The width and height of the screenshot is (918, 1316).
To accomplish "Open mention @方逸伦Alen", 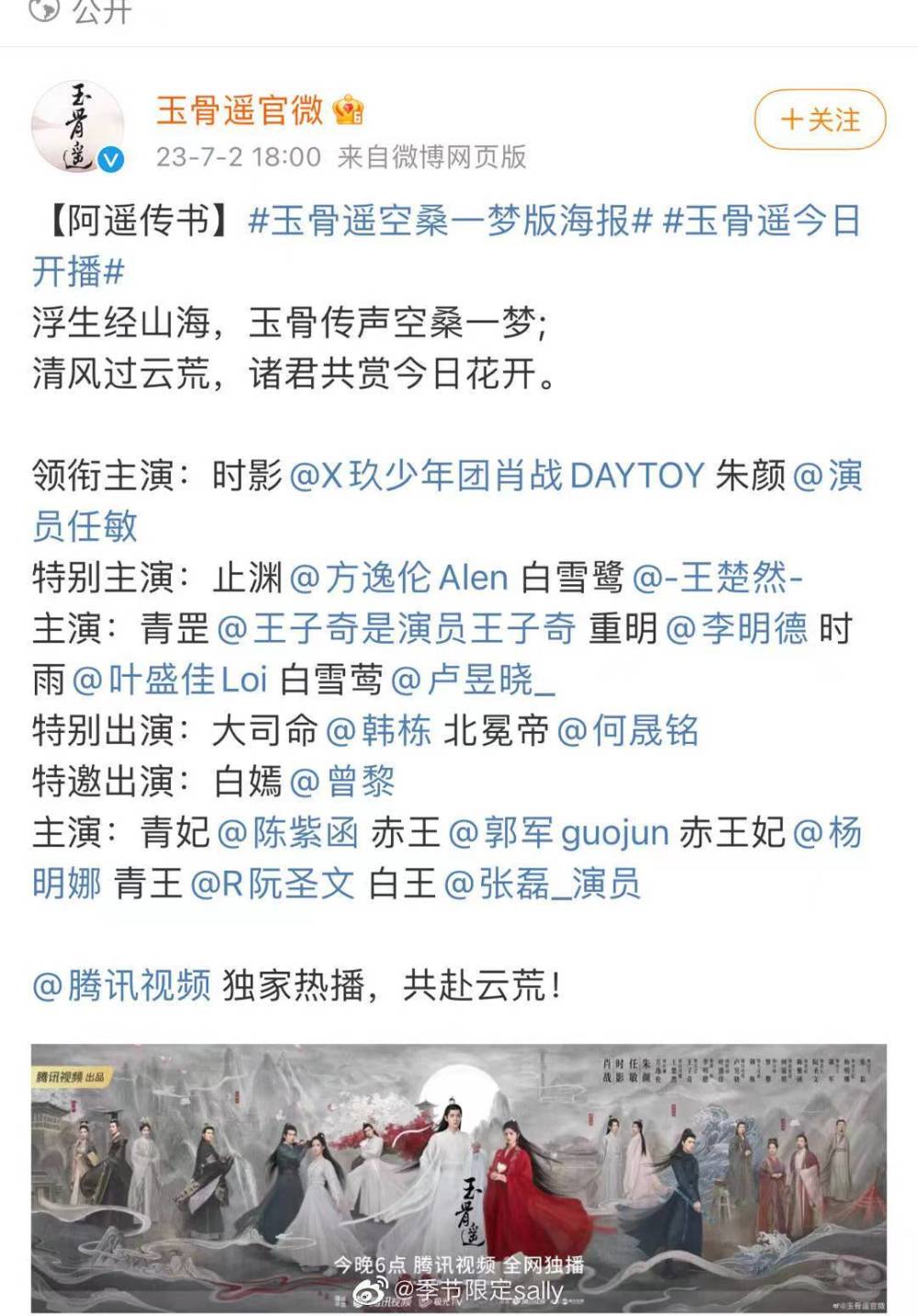I will (398, 578).
